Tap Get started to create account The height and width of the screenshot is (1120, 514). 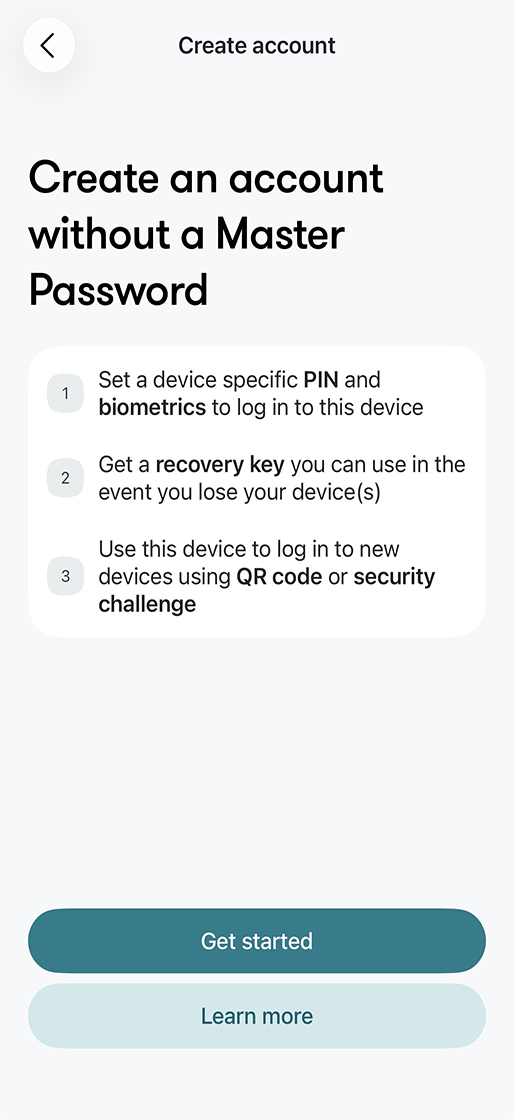[257, 941]
